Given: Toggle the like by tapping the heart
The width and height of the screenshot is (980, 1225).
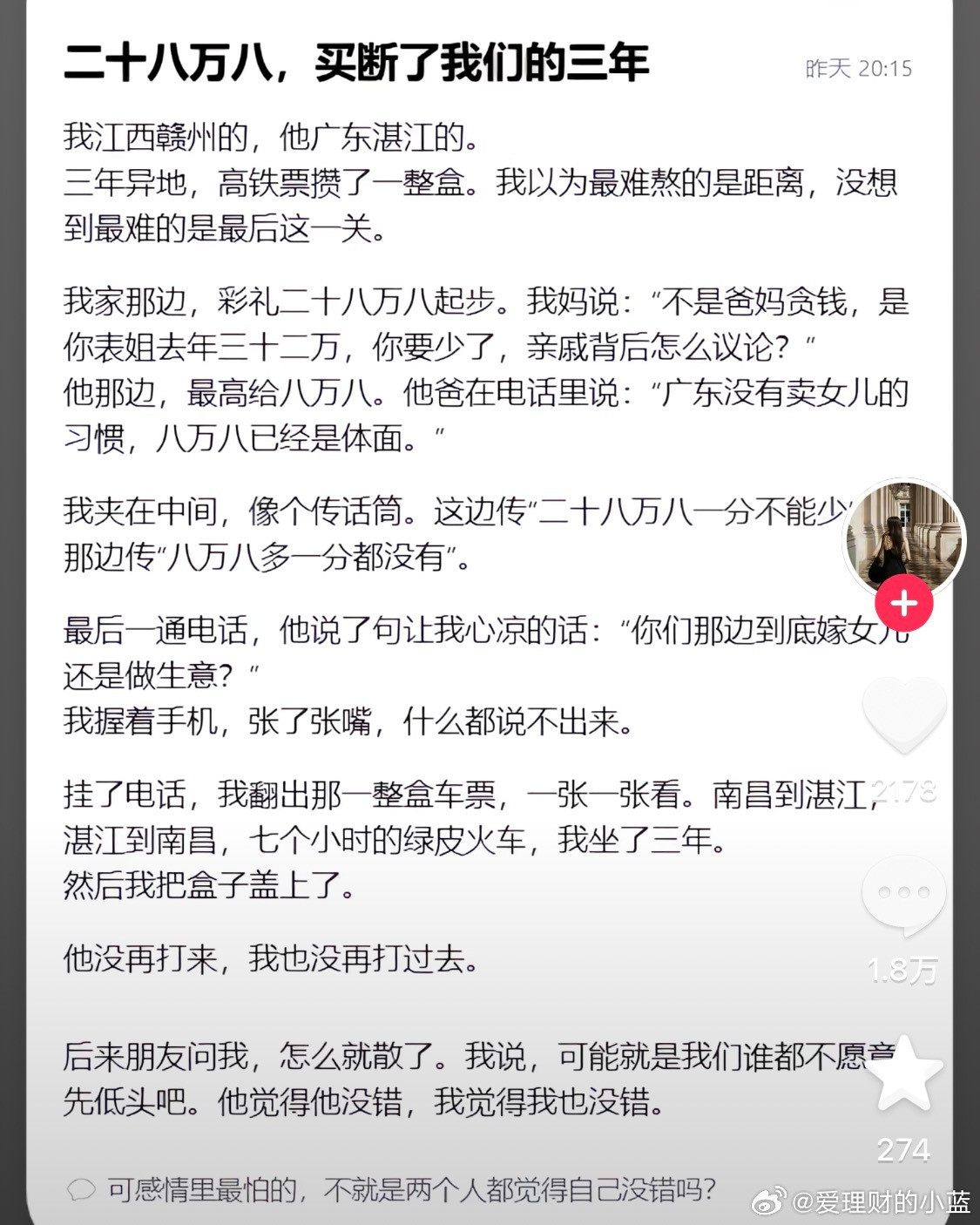Looking at the screenshot, I should point(906,714).
